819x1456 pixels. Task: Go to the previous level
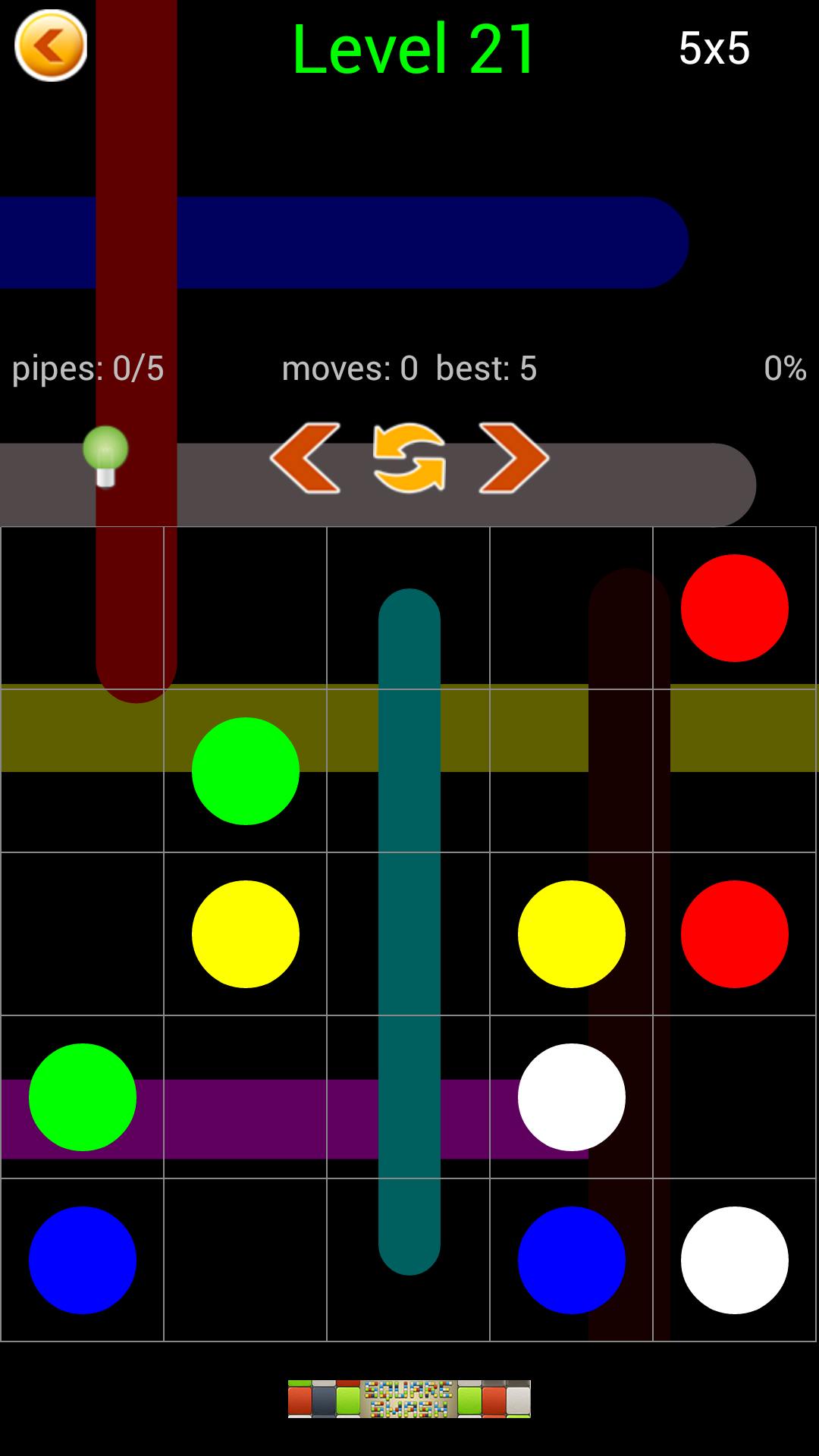click(x=305, y=458)
